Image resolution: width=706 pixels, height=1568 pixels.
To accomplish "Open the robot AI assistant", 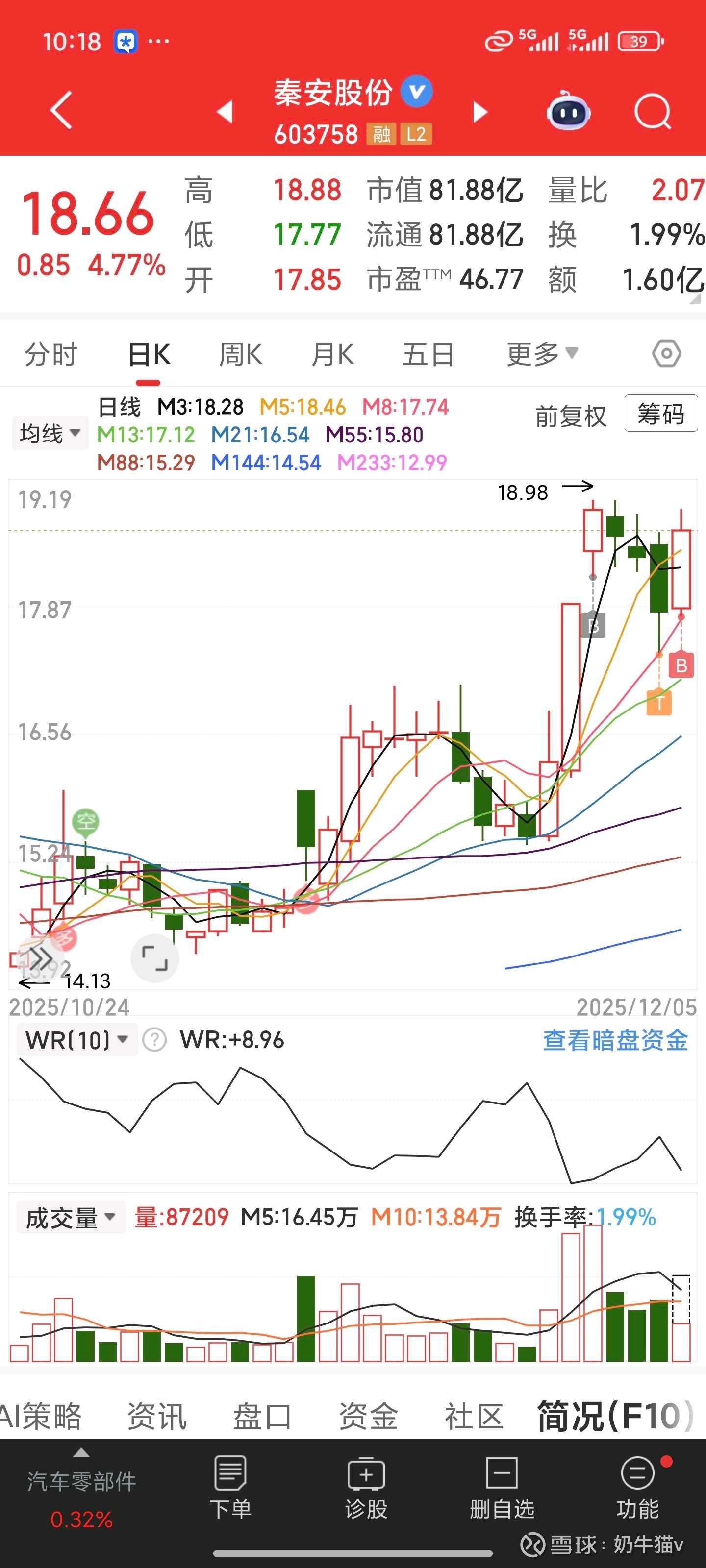I will pyautogui.click(x=569, y=112).
